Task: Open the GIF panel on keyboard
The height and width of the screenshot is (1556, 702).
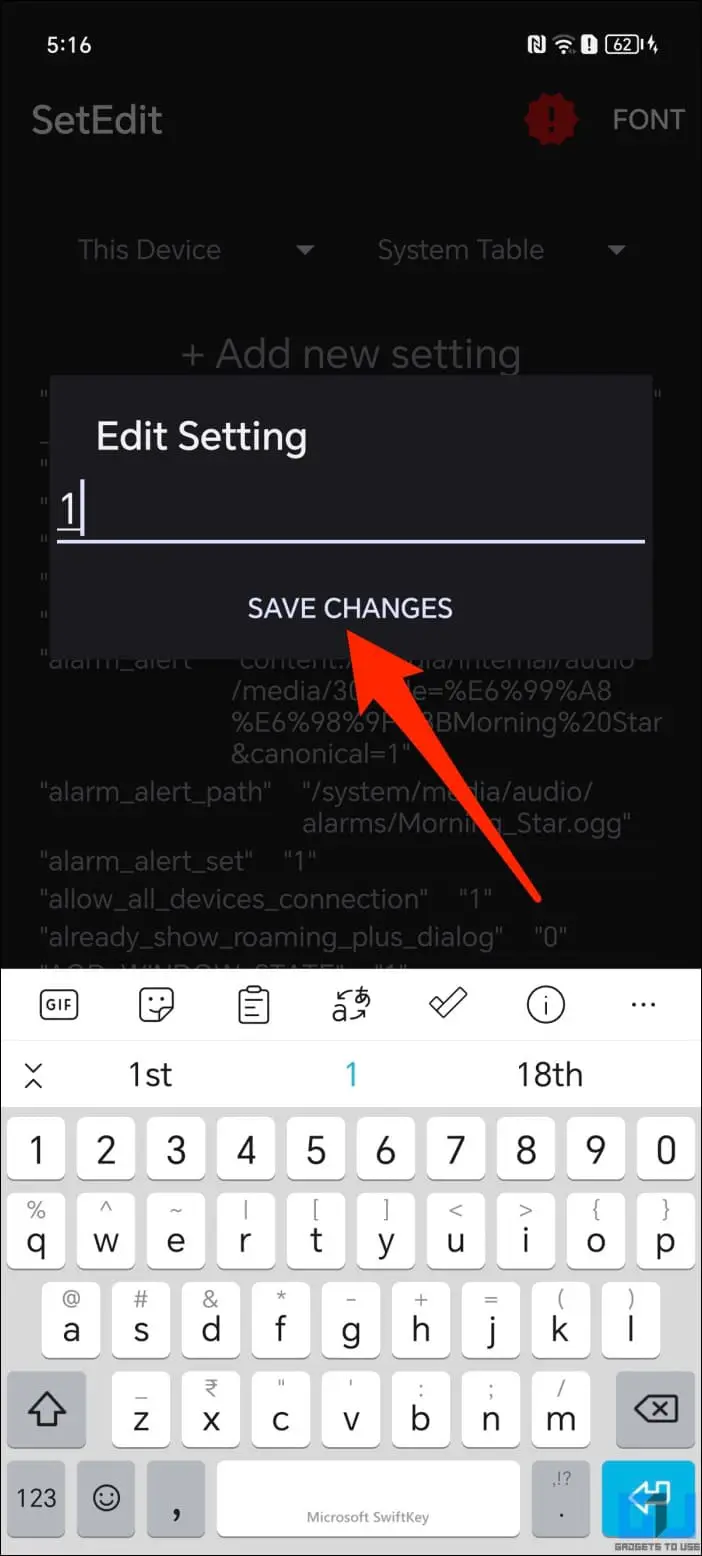Action: point(59,1005)
